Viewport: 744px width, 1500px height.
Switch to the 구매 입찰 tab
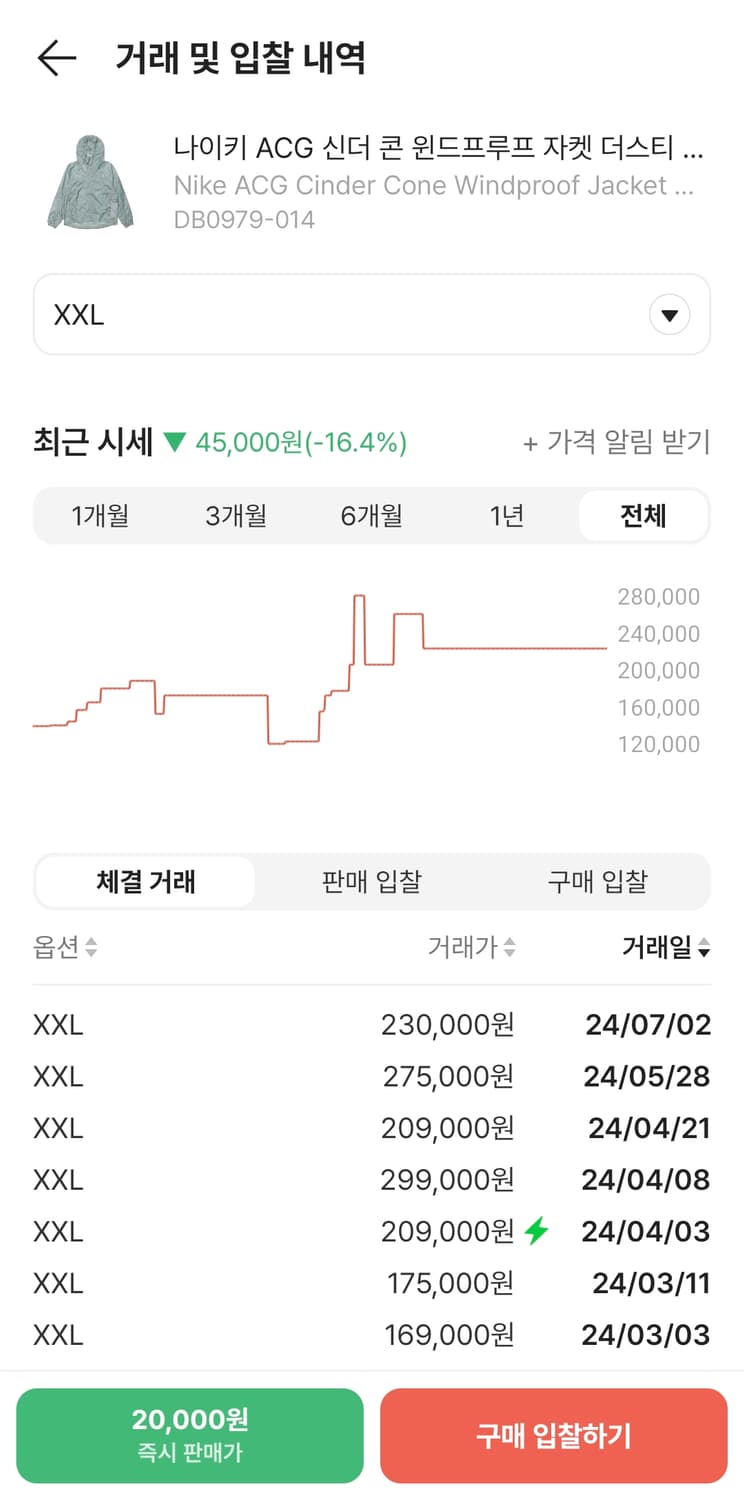[x=597, y=881]
